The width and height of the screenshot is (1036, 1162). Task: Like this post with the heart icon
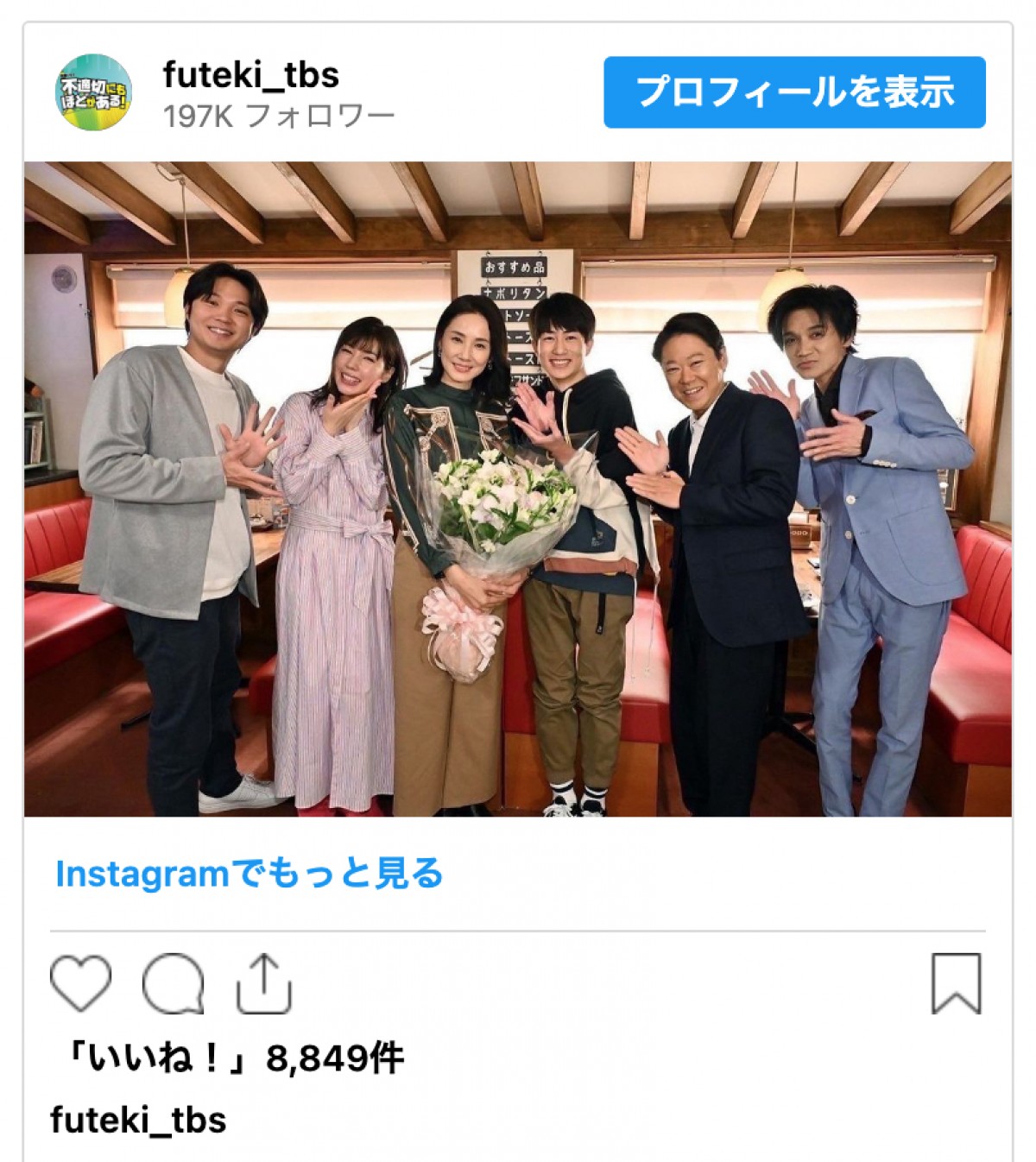point(81,983)
